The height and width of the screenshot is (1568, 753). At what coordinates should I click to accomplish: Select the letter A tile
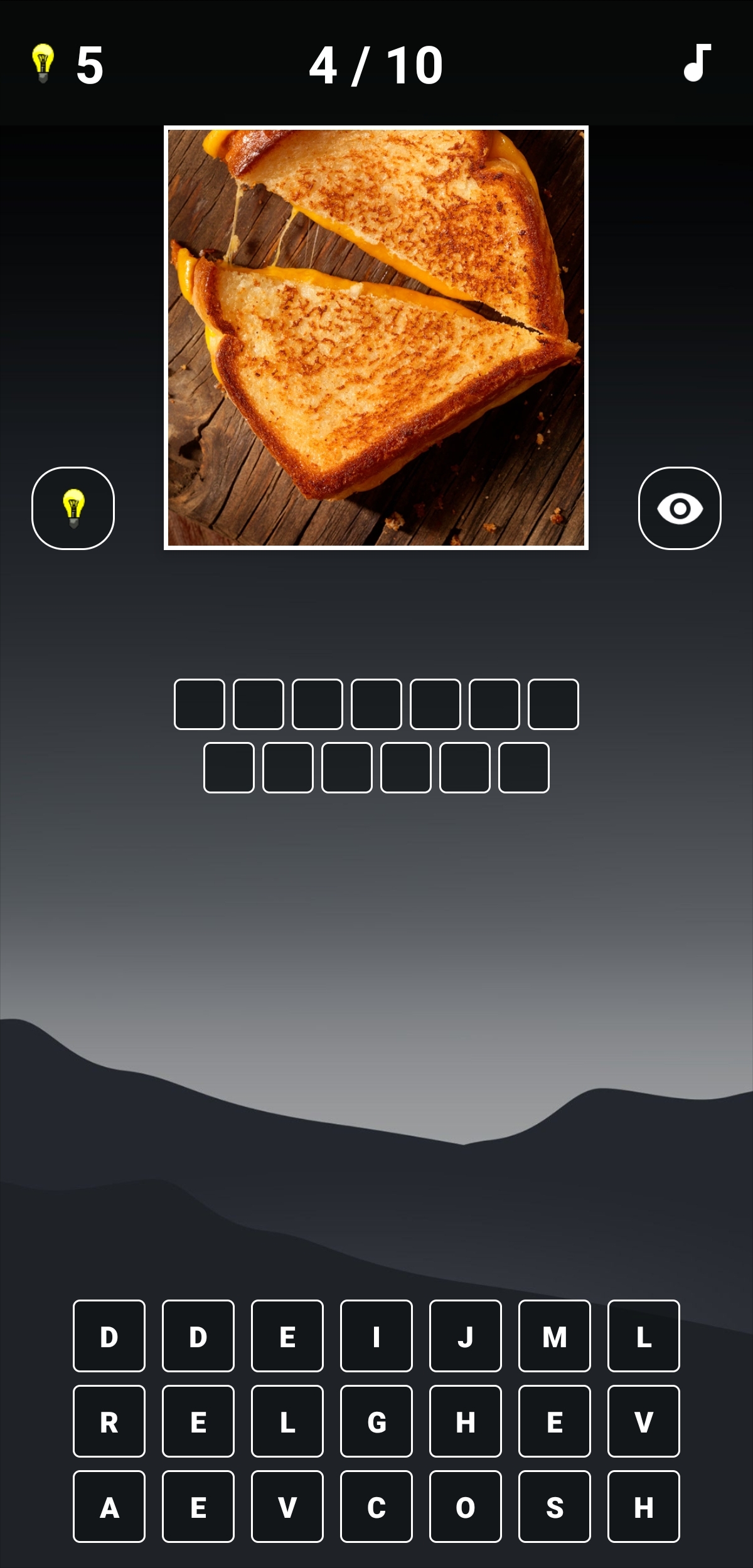point(109,1507)
